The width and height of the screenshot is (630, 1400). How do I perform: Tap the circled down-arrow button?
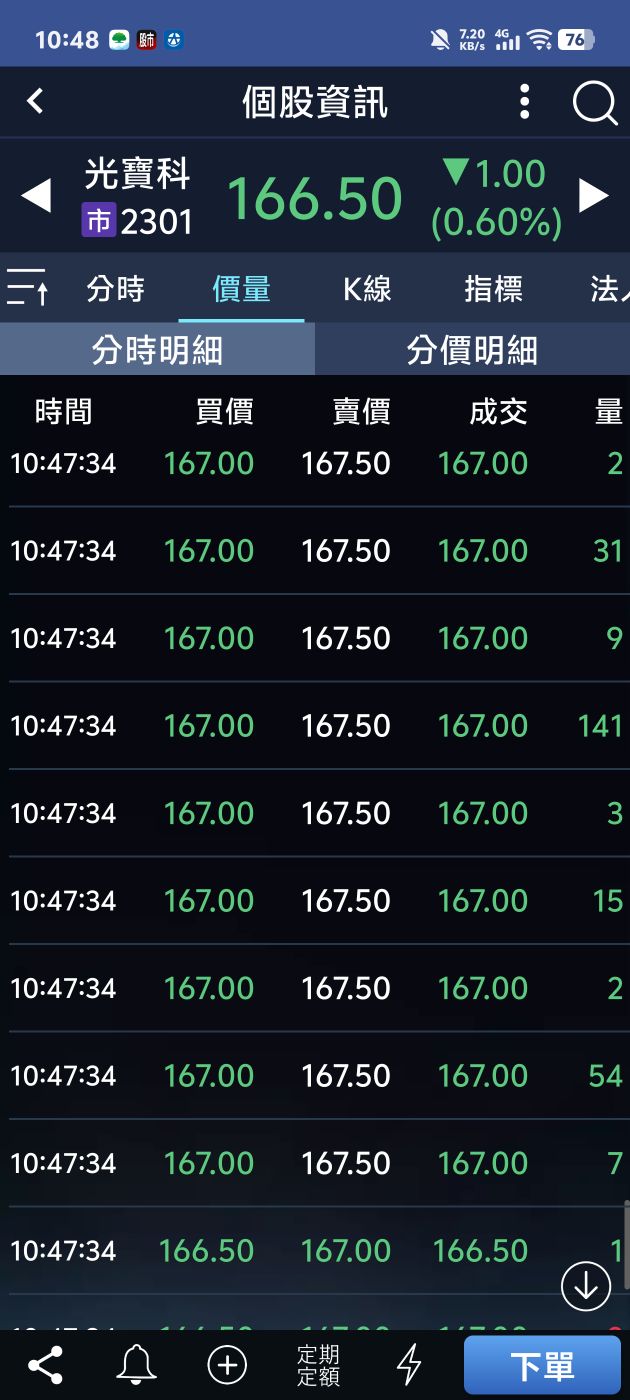[586, 1286]
